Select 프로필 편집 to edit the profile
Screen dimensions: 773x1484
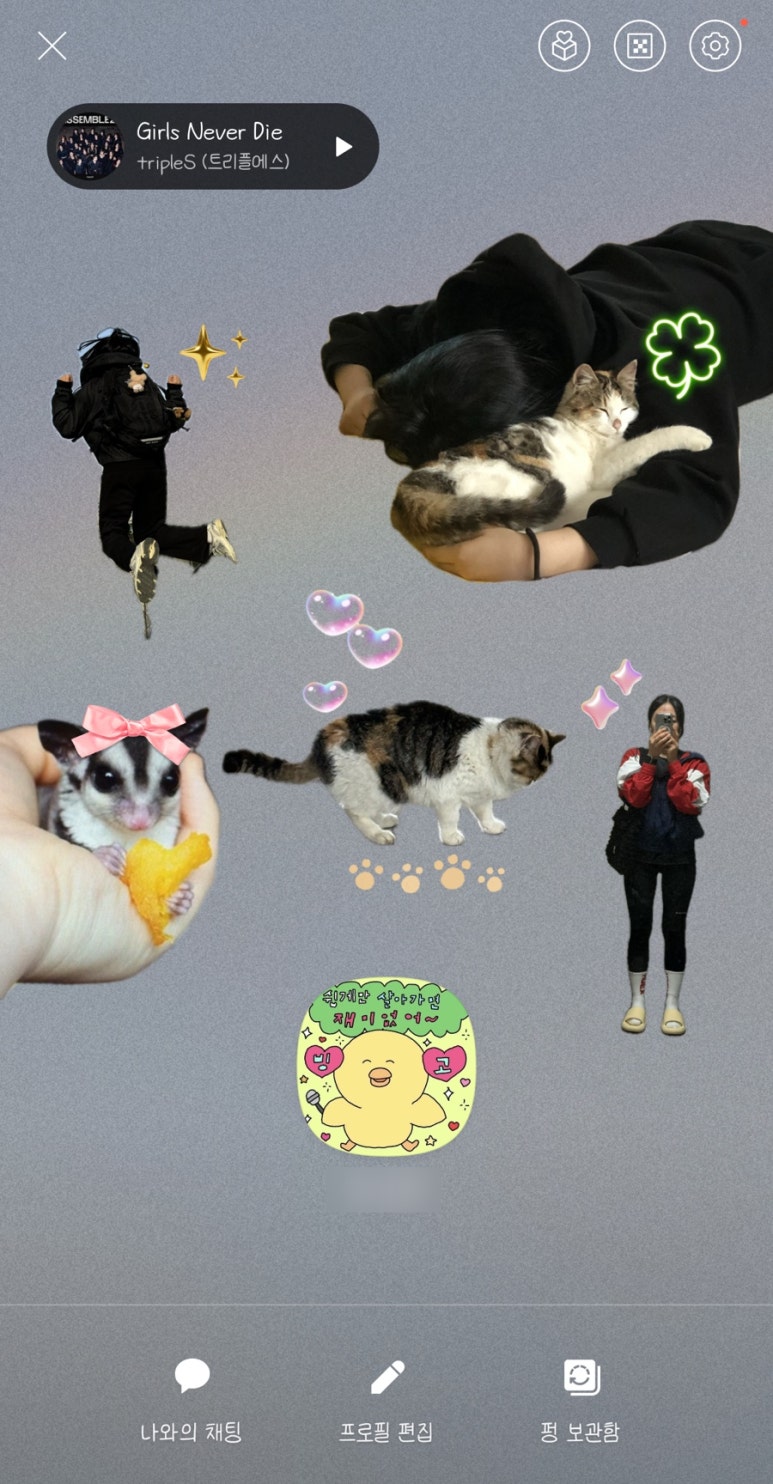coord(386,1400)
